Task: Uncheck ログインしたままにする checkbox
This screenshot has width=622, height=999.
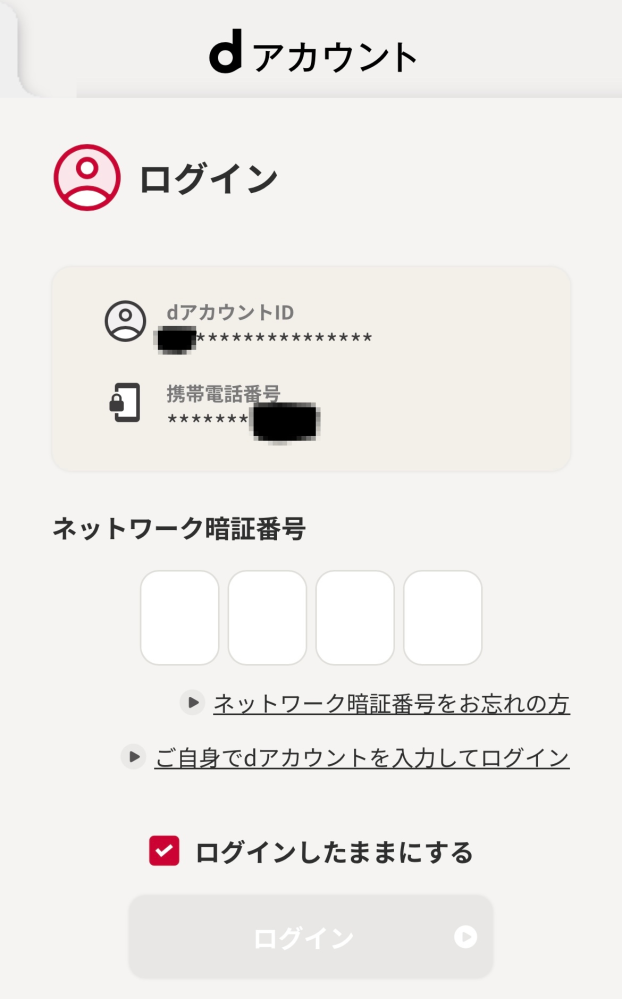Action: (164, 851)
